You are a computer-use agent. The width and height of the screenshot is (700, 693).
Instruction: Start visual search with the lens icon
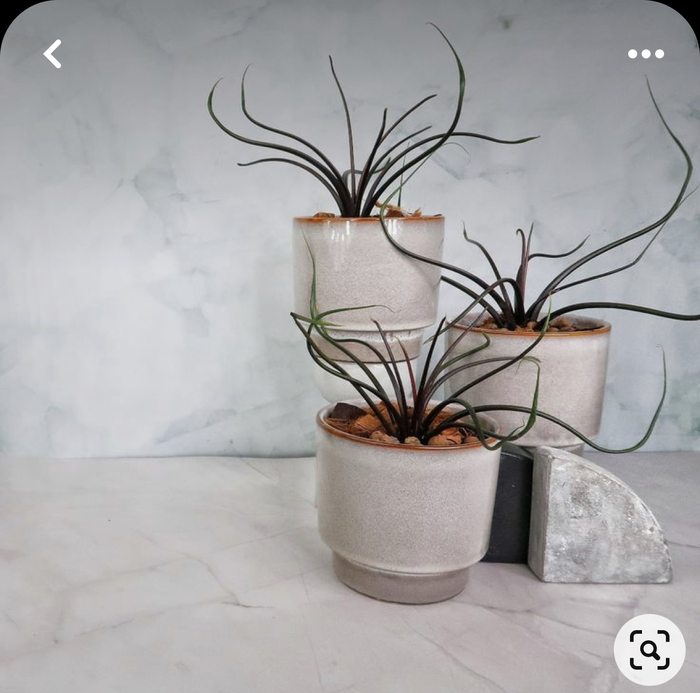[649, 649]
